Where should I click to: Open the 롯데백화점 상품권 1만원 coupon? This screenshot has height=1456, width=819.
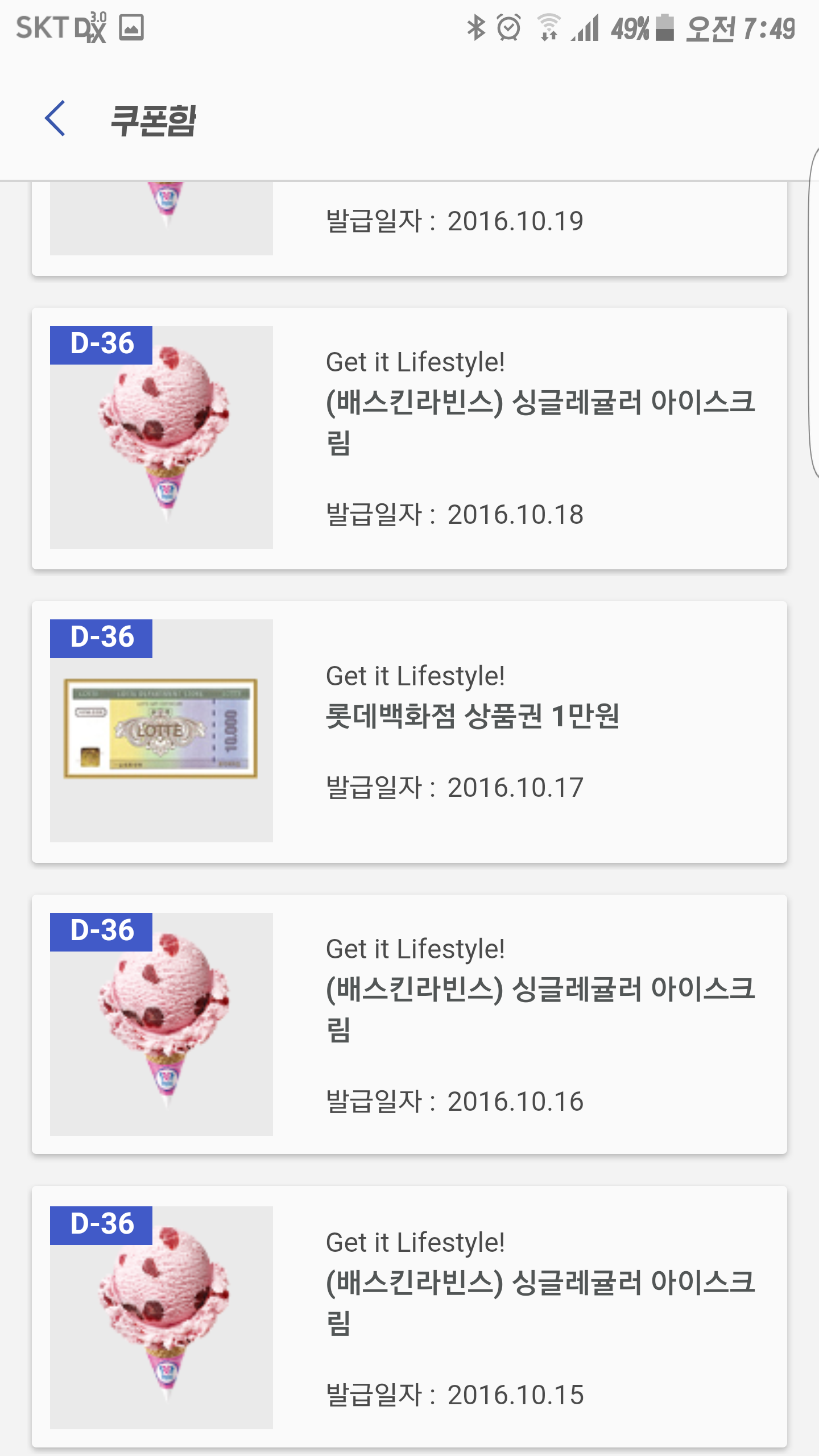tap(409, 732)
